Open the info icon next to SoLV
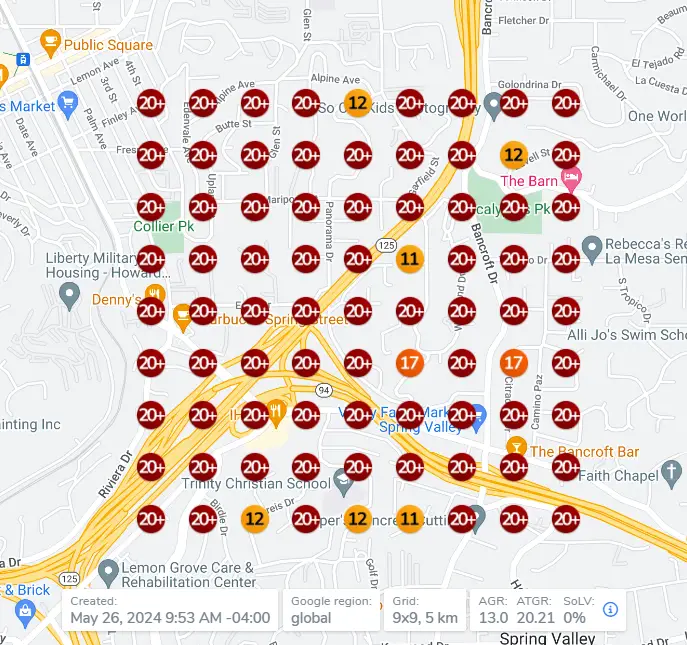This screenshot has width=687, height=645. click(x=610, y=609)
